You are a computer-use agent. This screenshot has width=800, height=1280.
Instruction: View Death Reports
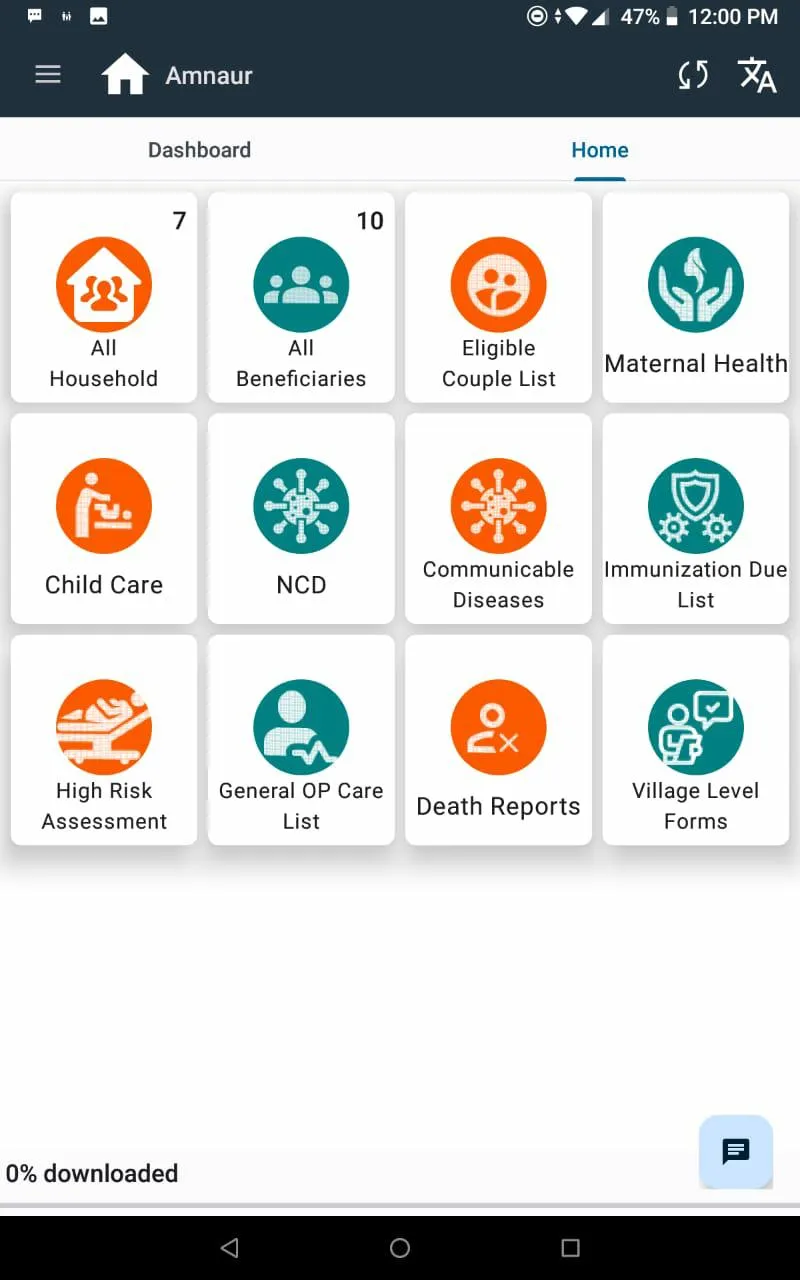pyautogui.click(x=499, y=740)
